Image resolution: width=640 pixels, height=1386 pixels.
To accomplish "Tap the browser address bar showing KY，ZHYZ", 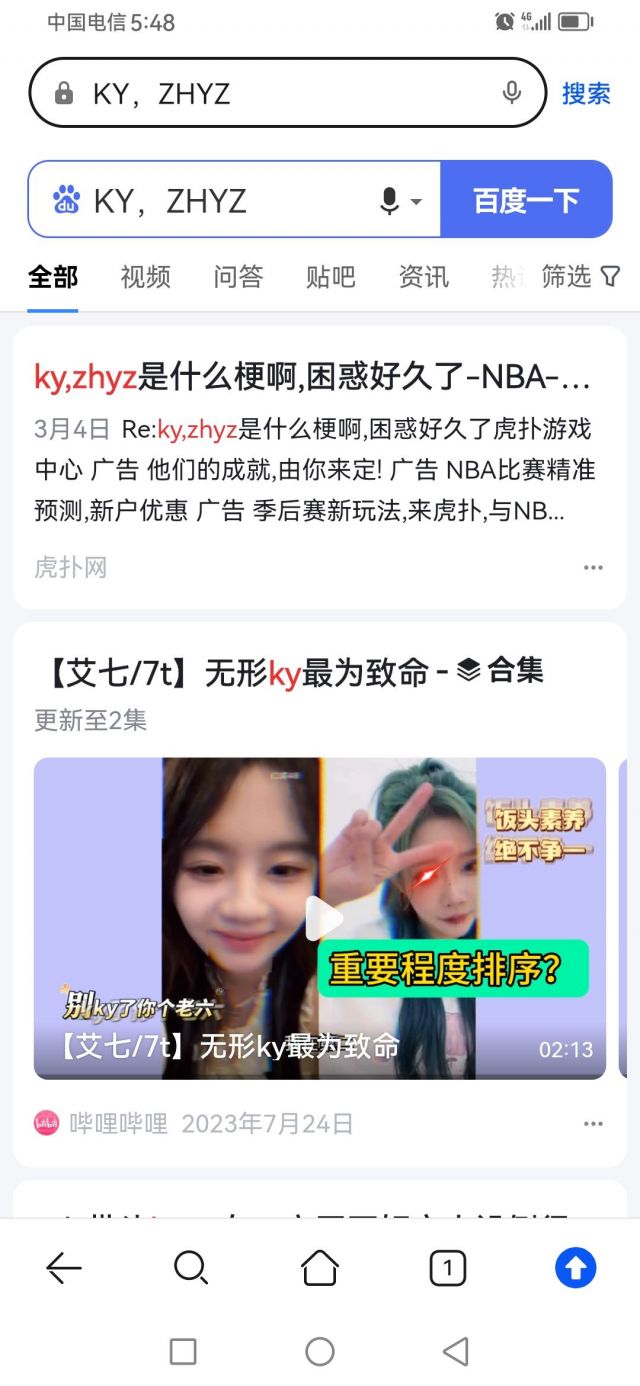I will 270,93.
